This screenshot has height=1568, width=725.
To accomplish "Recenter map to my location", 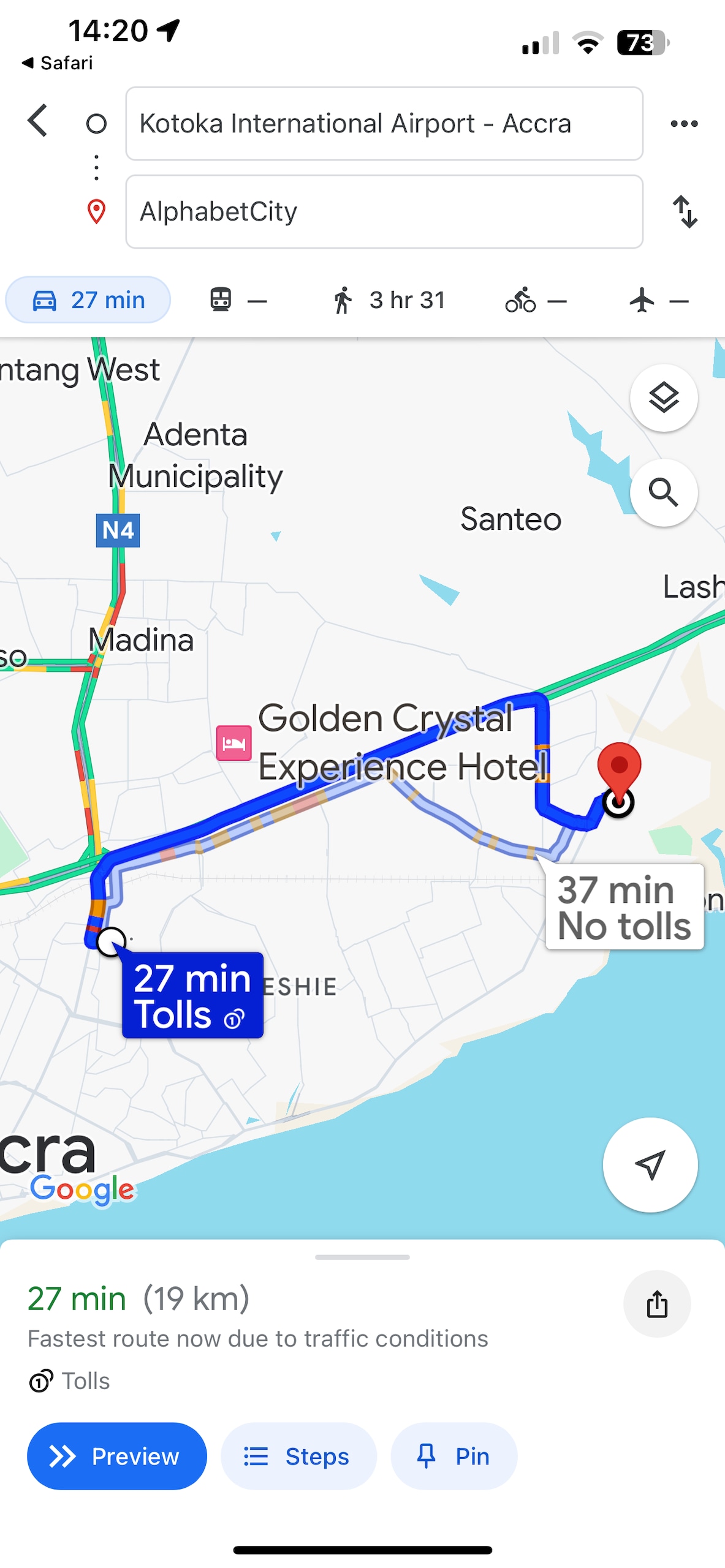I will point(650,1164).
